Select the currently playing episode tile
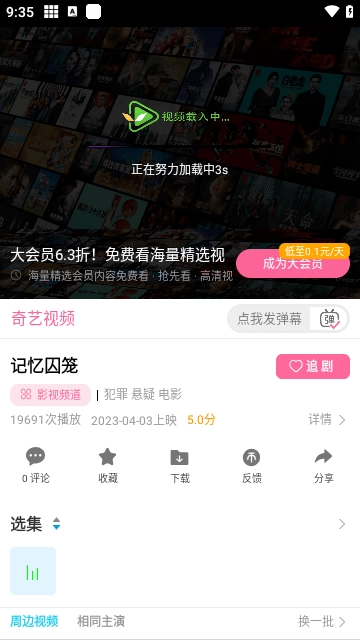The height and width of the screenshot is (640, 360). point(33,571)
